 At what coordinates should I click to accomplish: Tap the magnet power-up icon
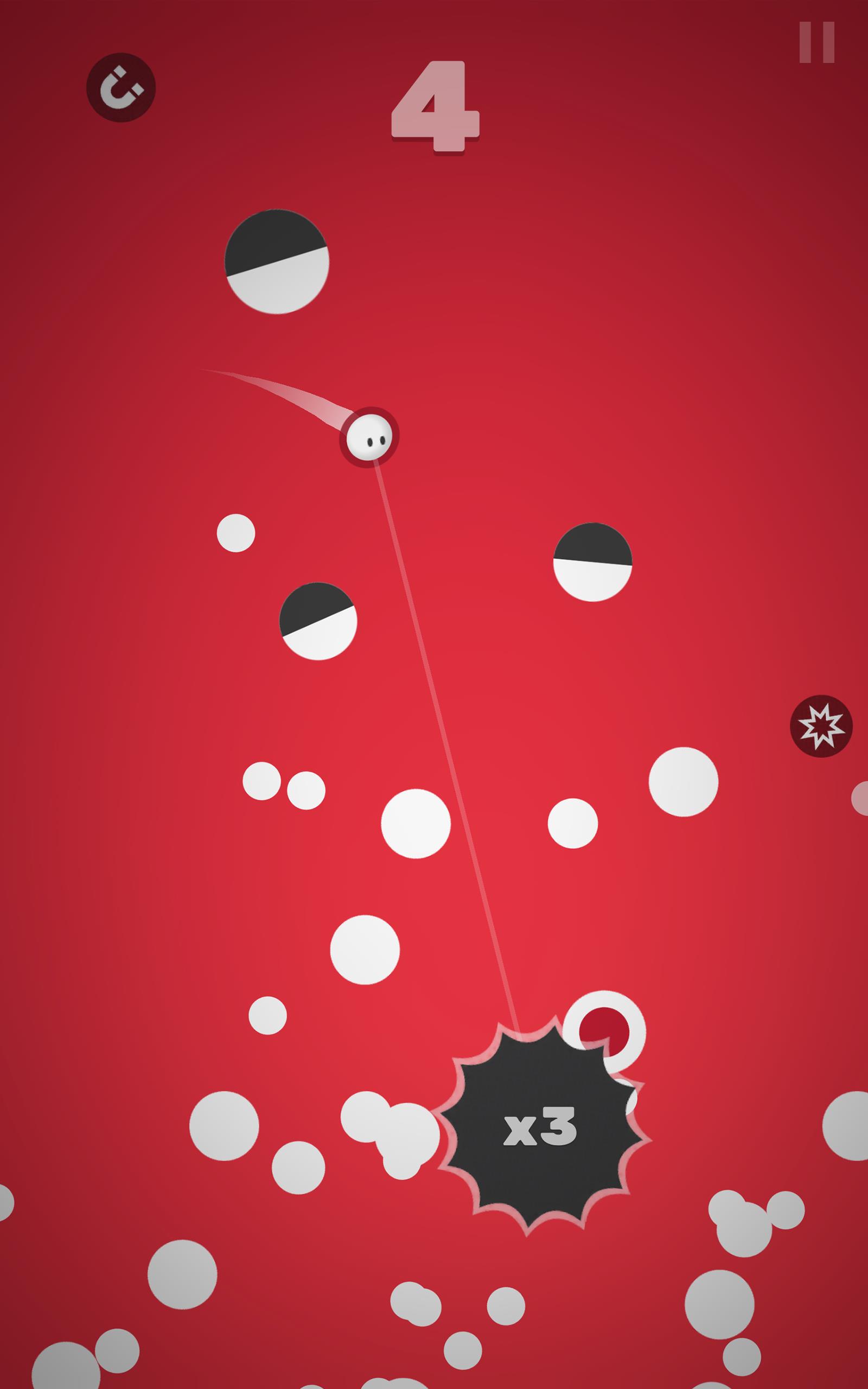coord(121,87)
